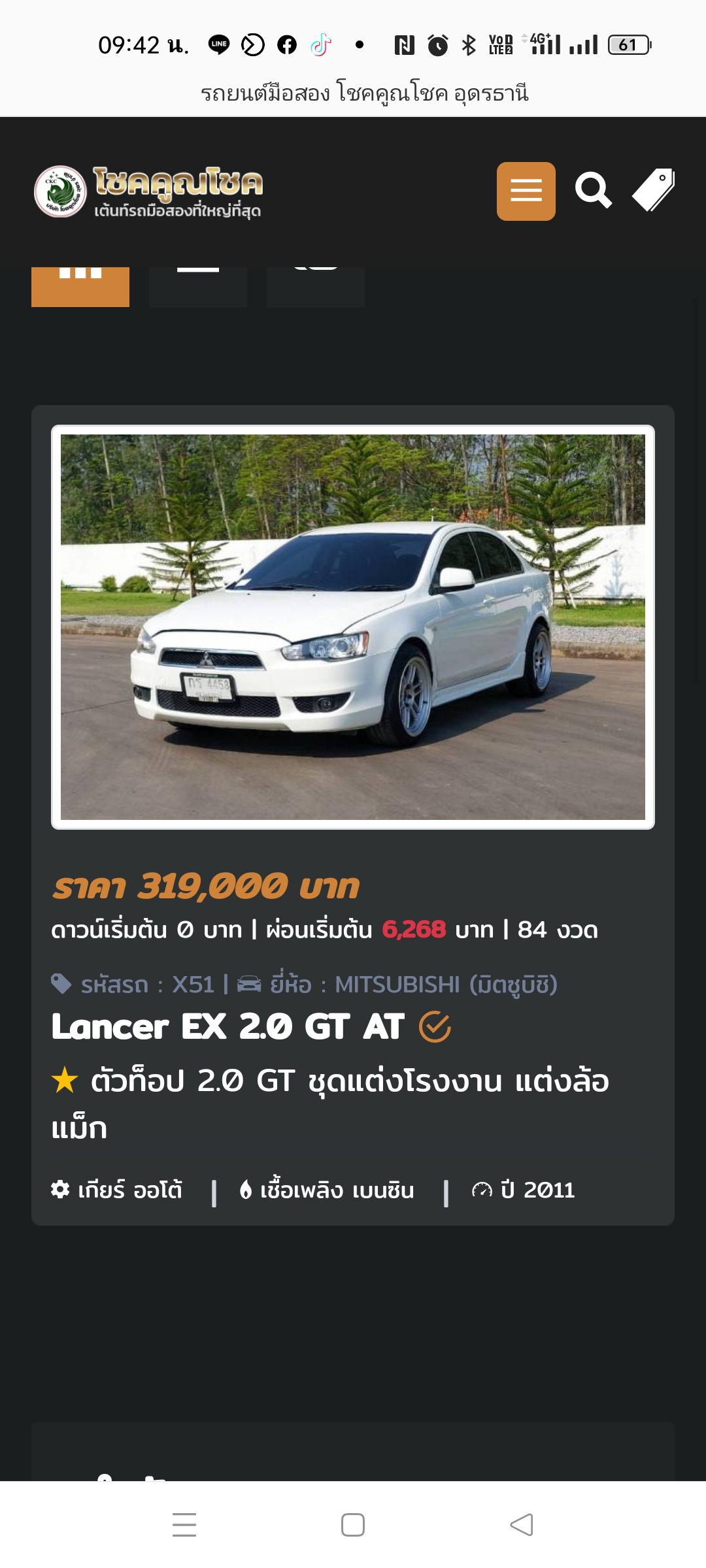This screenshot has height=1568, width=706.
Task: Open the hamburger menu
Action: pyautogui.click(x=526, y=191)
